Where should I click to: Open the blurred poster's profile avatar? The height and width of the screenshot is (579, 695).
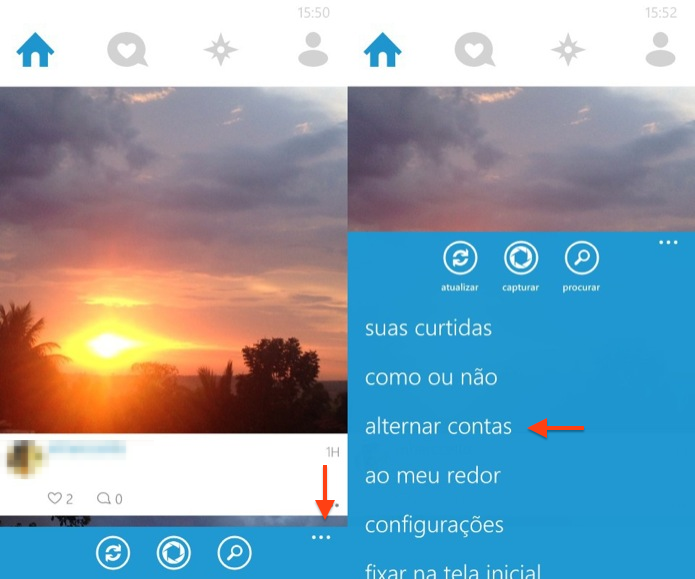23,458
